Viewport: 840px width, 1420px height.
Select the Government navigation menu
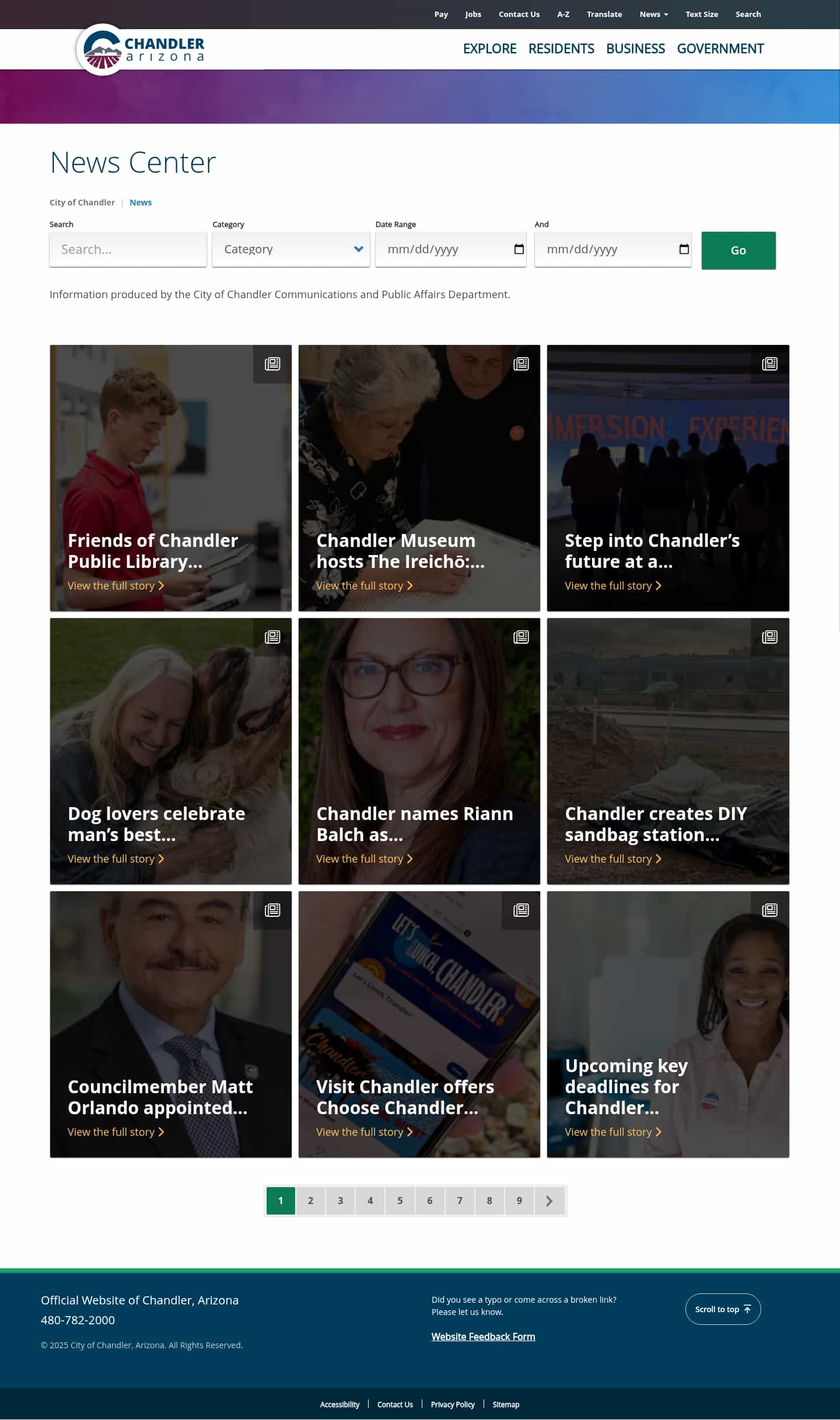coord(720,49)
